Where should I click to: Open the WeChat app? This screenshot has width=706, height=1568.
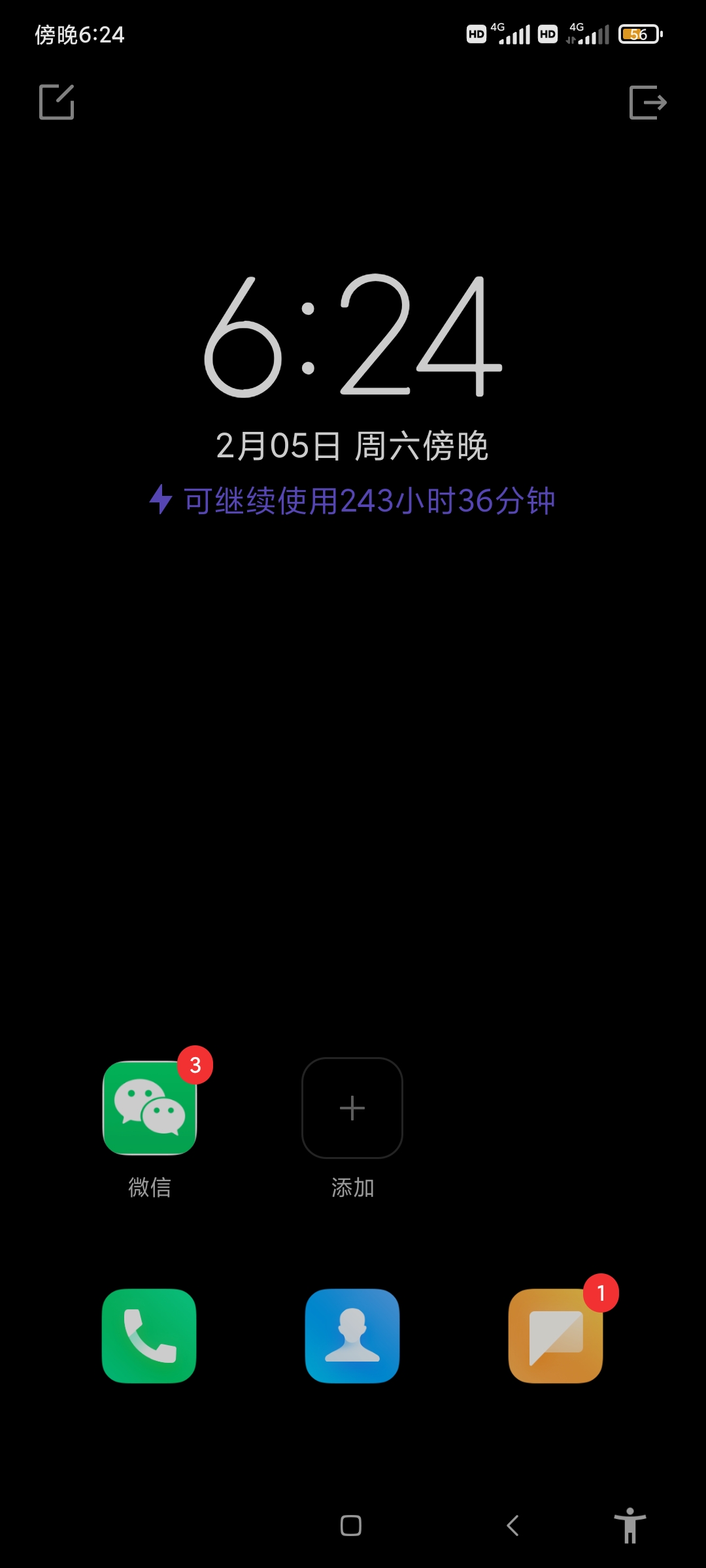pyautogui.click(x=150, y=1108)
